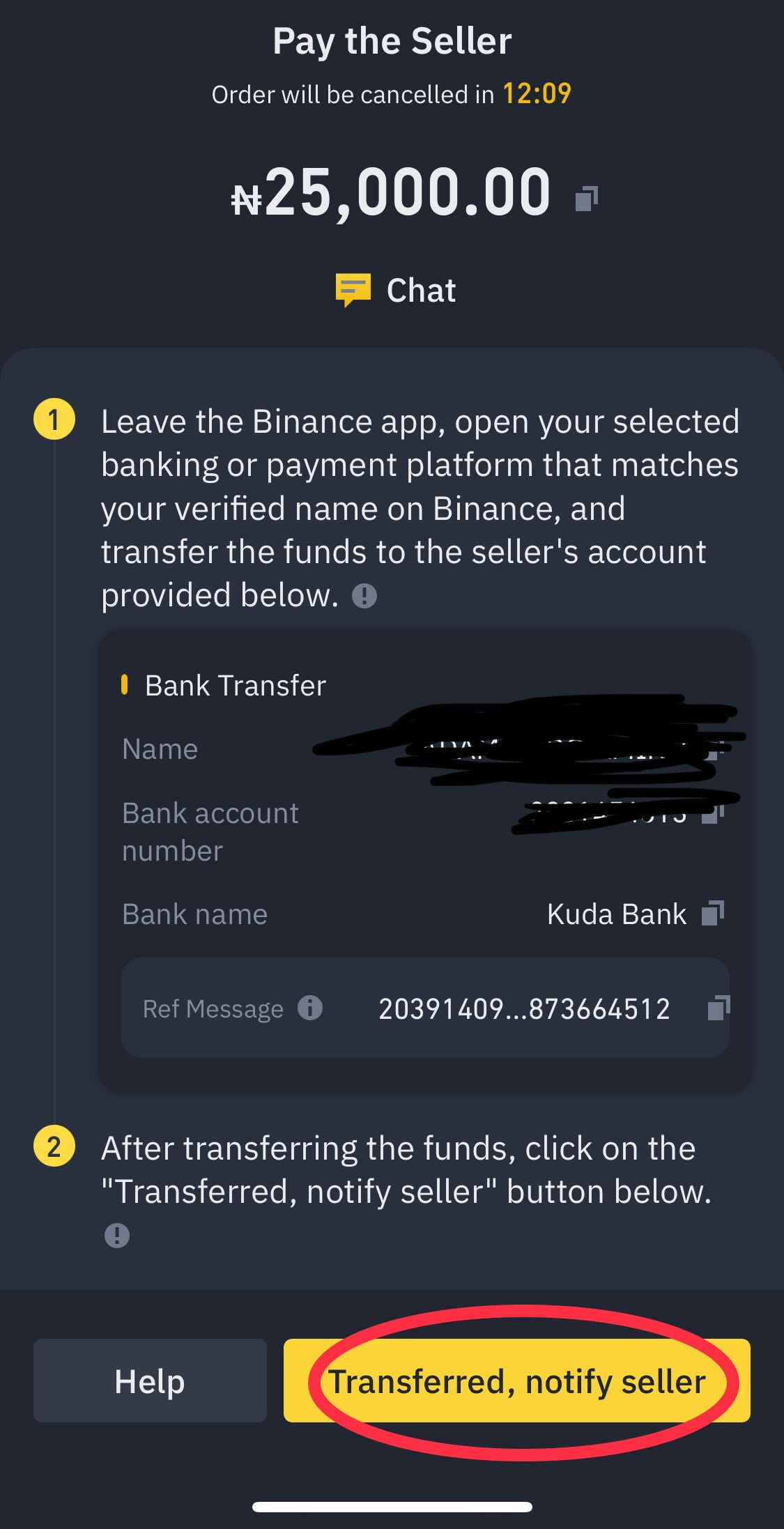Select the Bank Transfer payment method header

[234, 685]
